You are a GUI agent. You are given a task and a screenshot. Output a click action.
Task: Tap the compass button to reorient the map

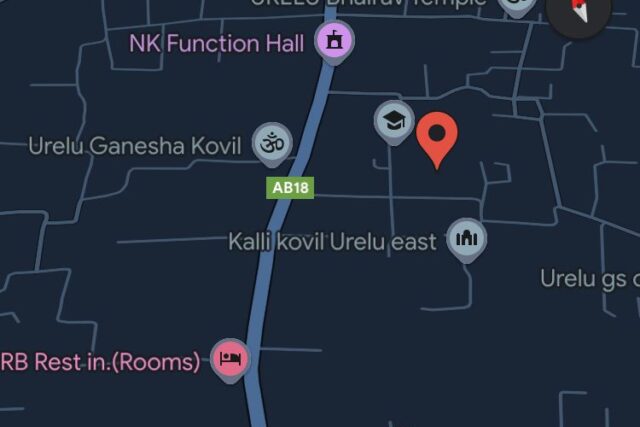[x=578, y=11]
